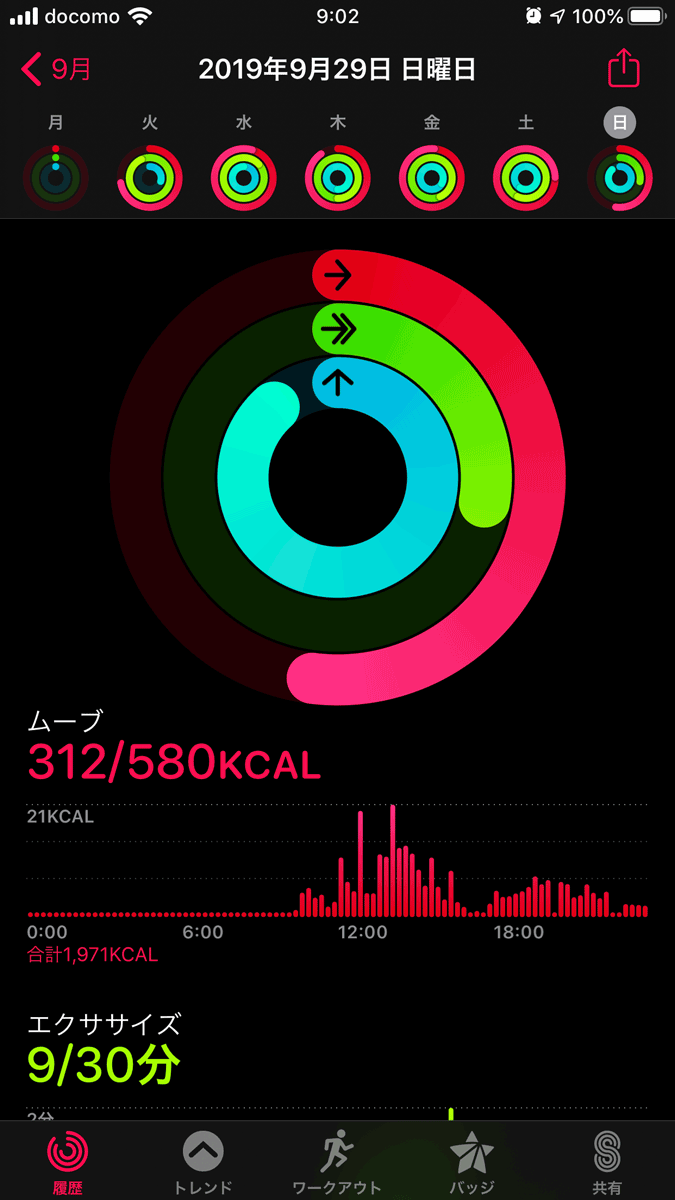Open the ワークアウト tab
This screenshot has height=1200, width=675.
coord(337,1162)
